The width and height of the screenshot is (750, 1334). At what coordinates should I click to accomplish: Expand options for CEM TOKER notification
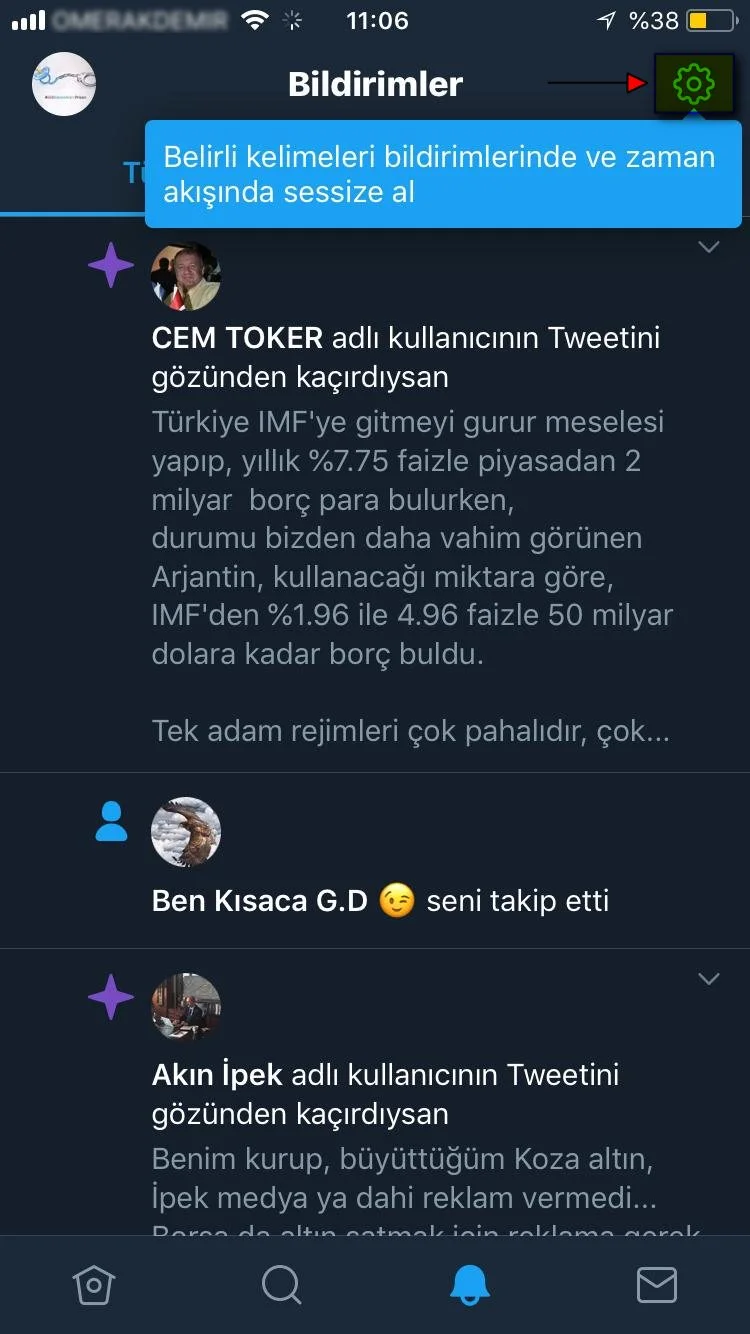[x=708, y=247]
